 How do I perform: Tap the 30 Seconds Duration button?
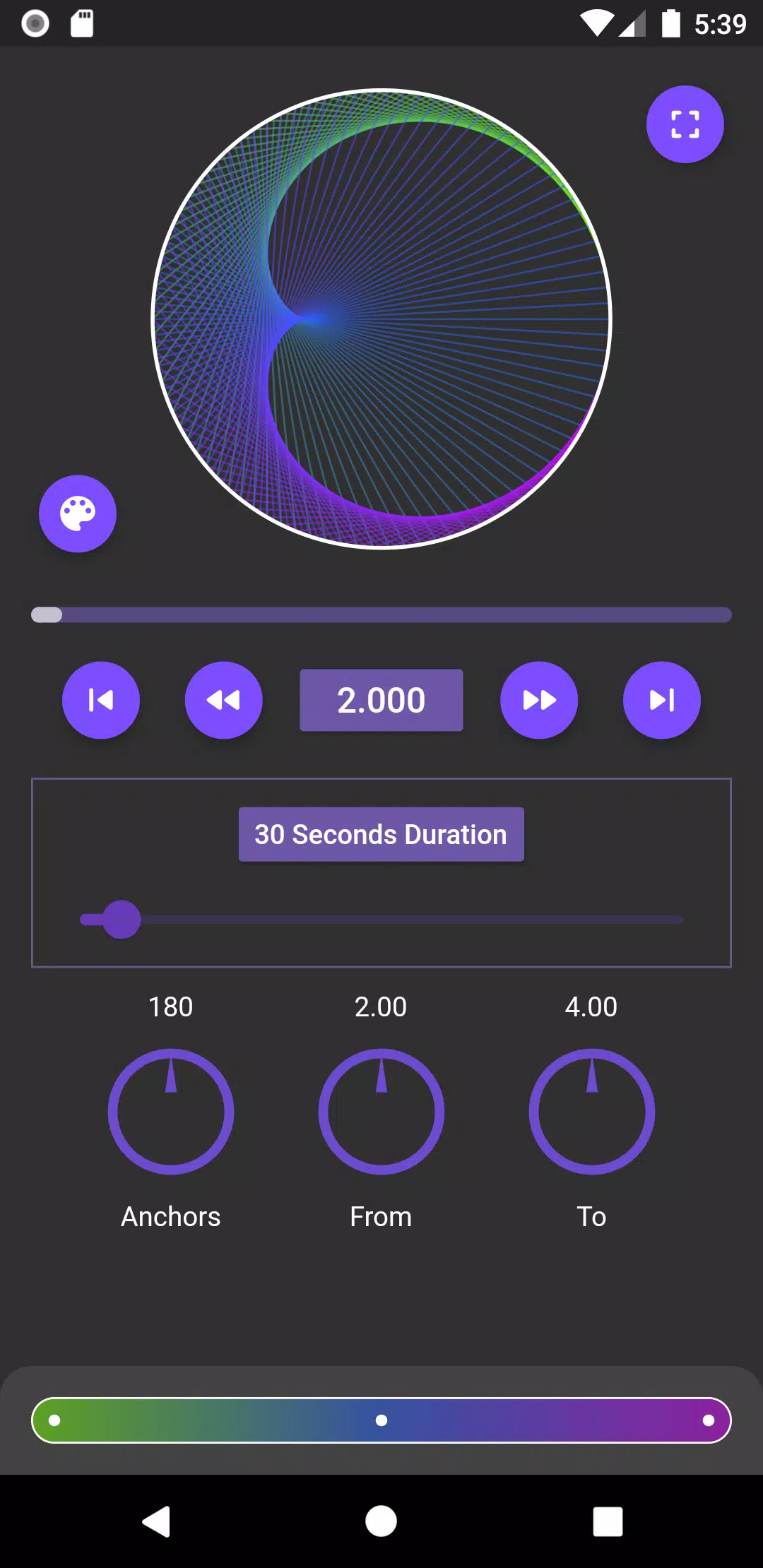pos(381,834)
